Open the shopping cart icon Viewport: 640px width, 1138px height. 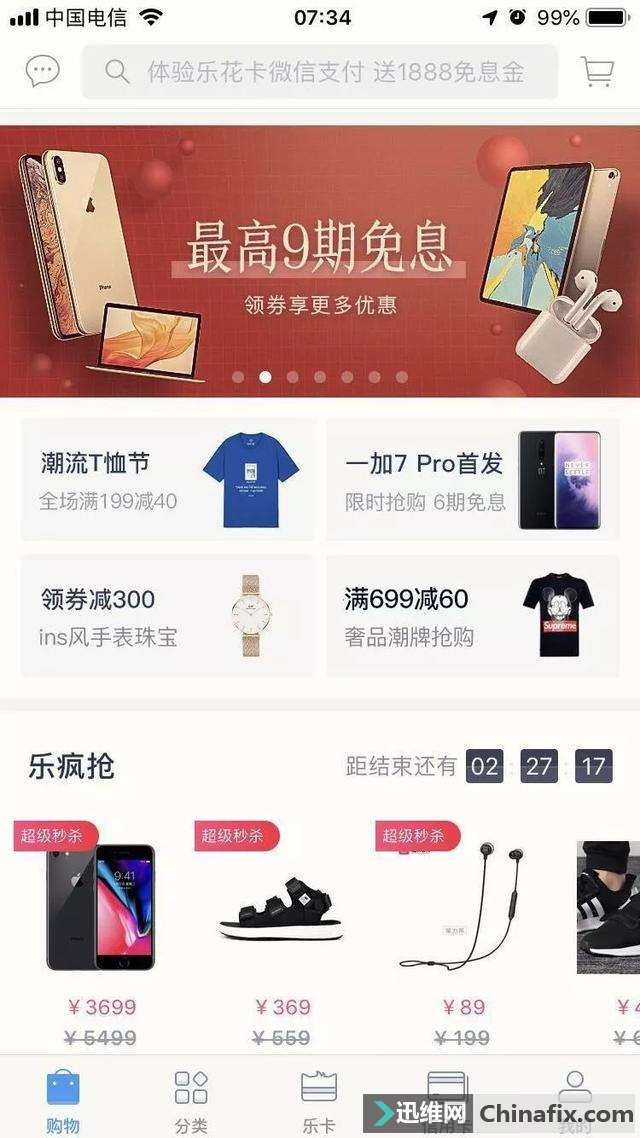click(597, 71)
